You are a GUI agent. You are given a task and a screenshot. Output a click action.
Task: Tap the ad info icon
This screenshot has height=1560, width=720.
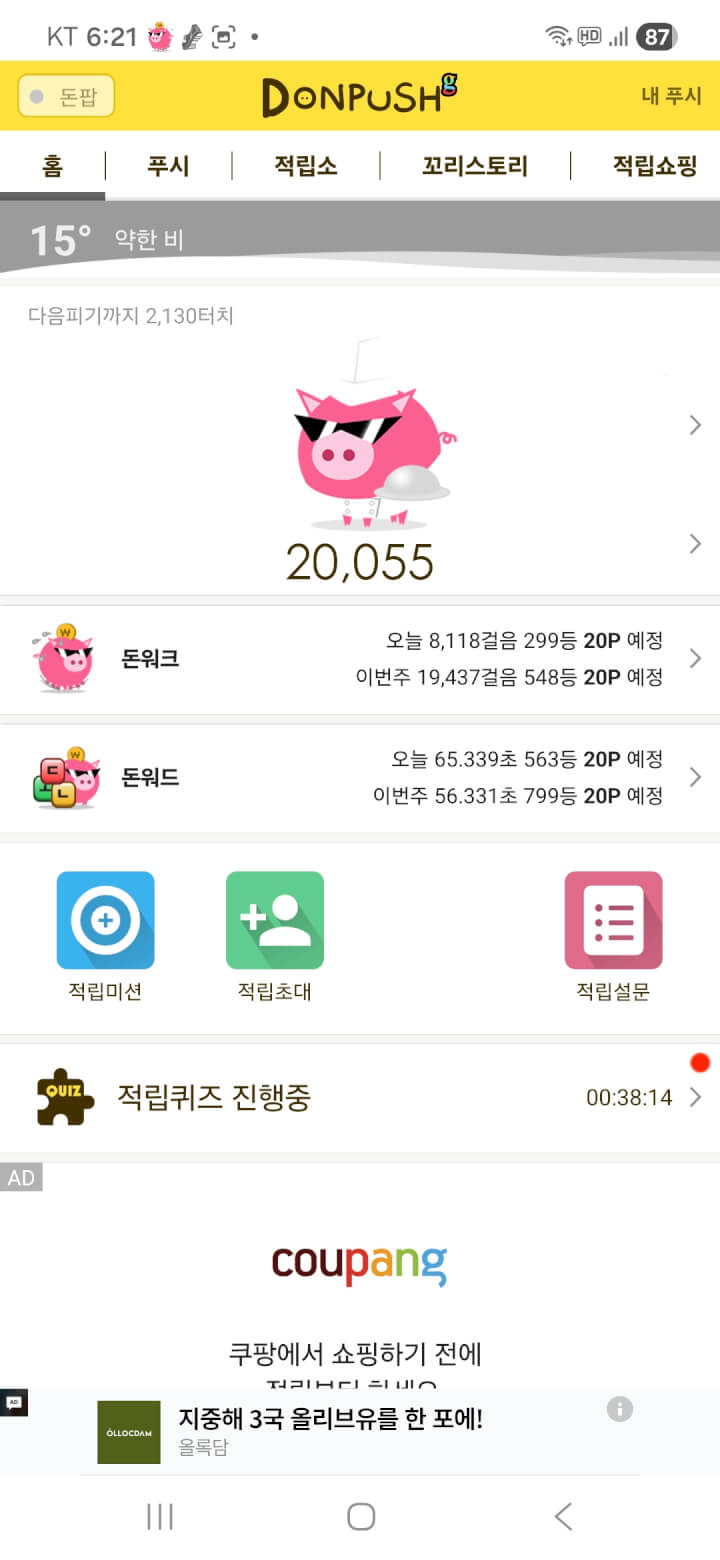click(620, 1409)
